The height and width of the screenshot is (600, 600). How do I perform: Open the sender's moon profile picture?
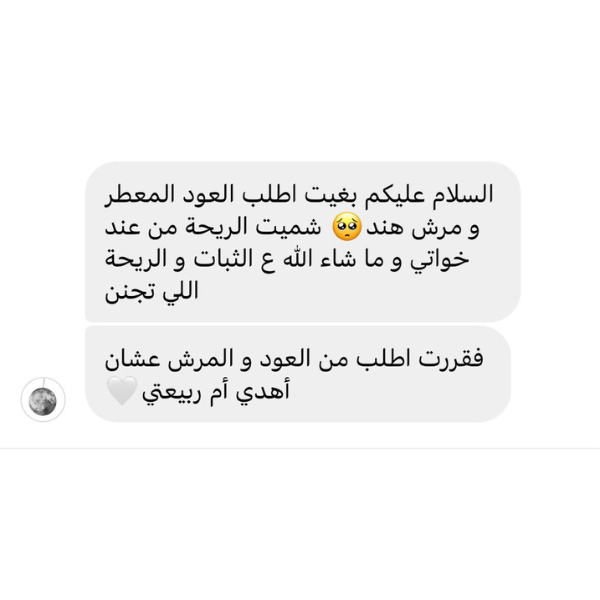43,400
